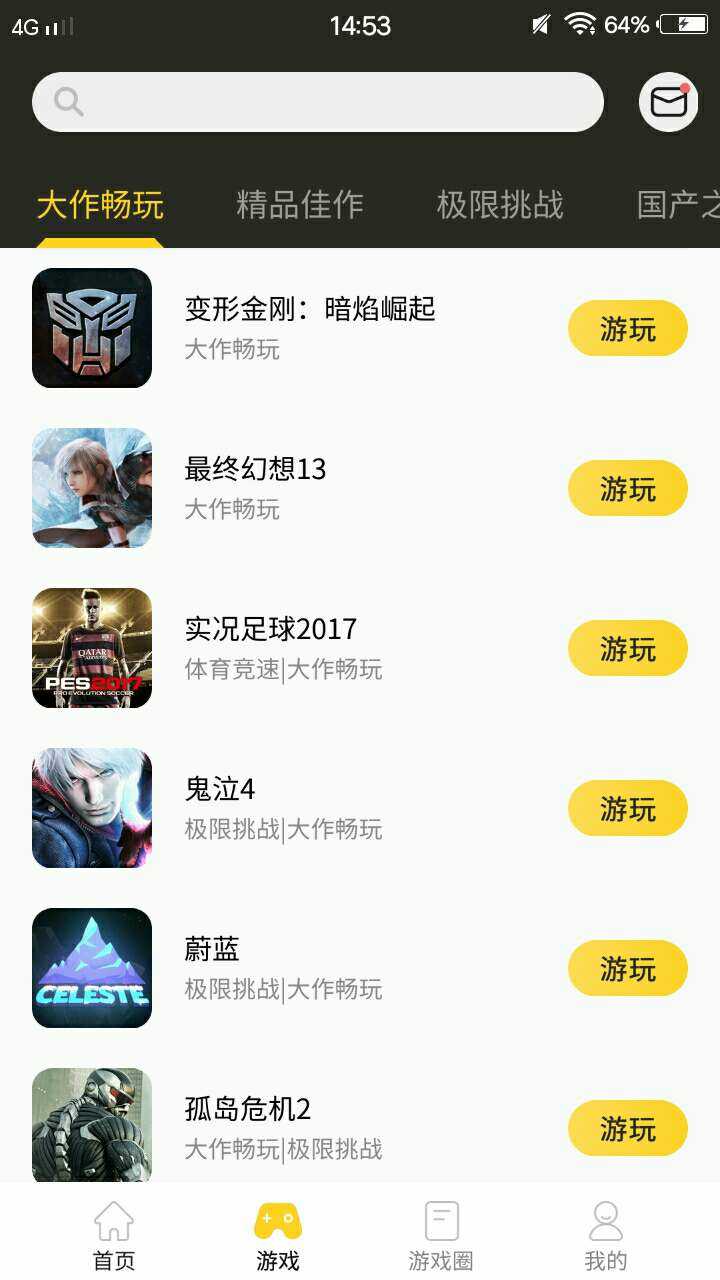720x1280 pixels.
Task: Tap the search box at the top
Action: pos(318,102)
